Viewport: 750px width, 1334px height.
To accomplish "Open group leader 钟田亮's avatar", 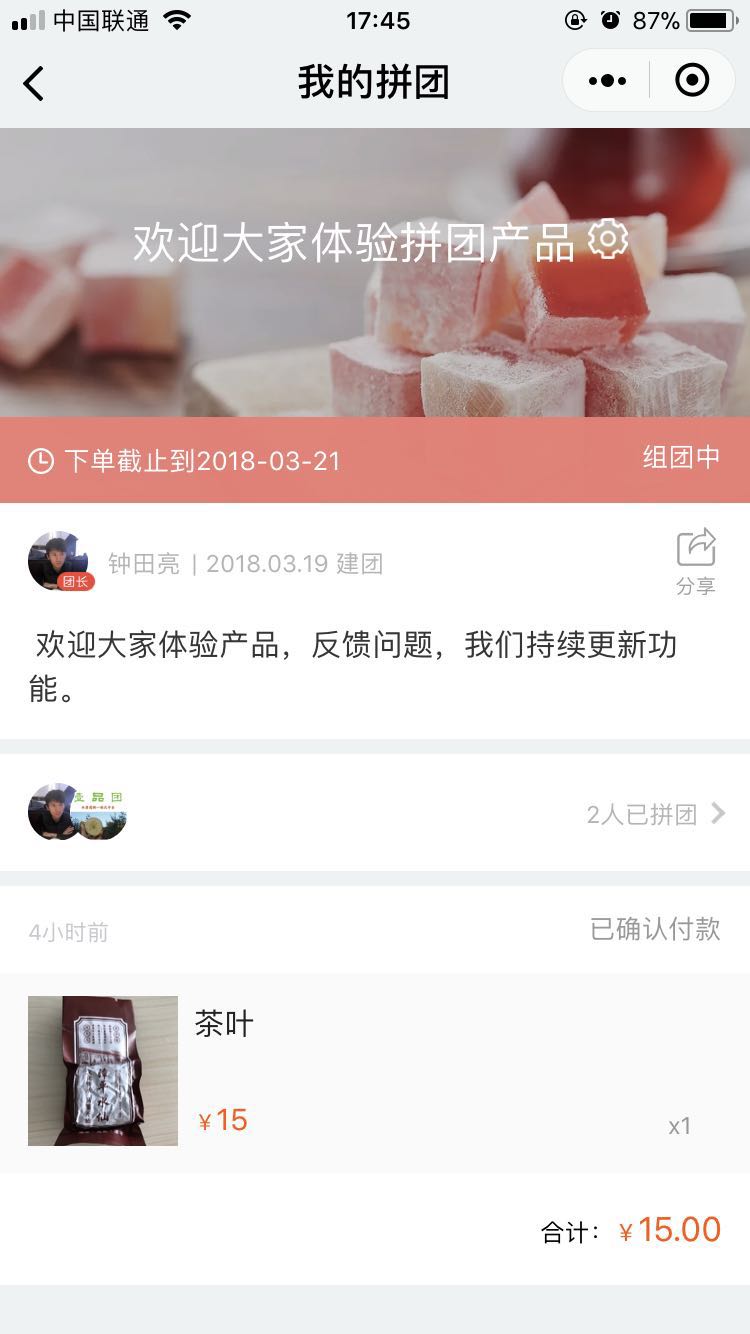I will click(59, 561).
